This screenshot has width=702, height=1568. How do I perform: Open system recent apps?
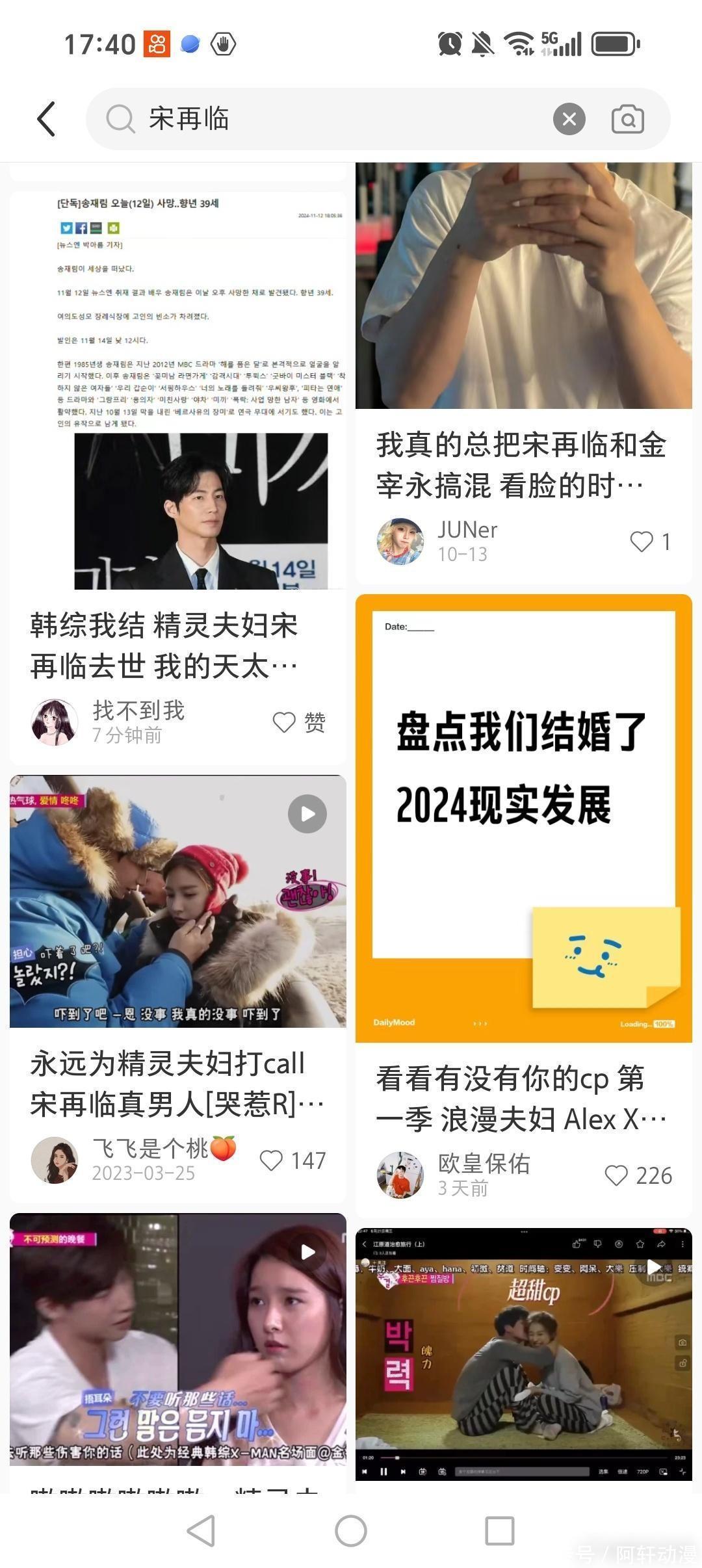(x=500, y=1531)
